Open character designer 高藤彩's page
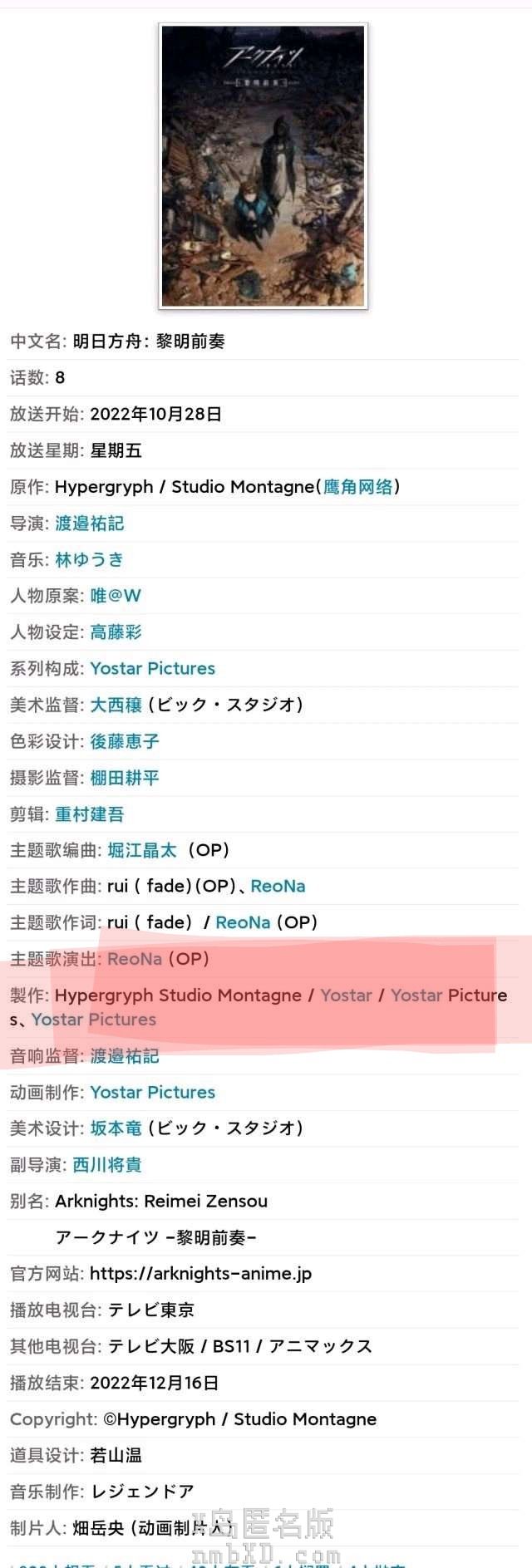532x1568 pixels. (x=116, y=632)
